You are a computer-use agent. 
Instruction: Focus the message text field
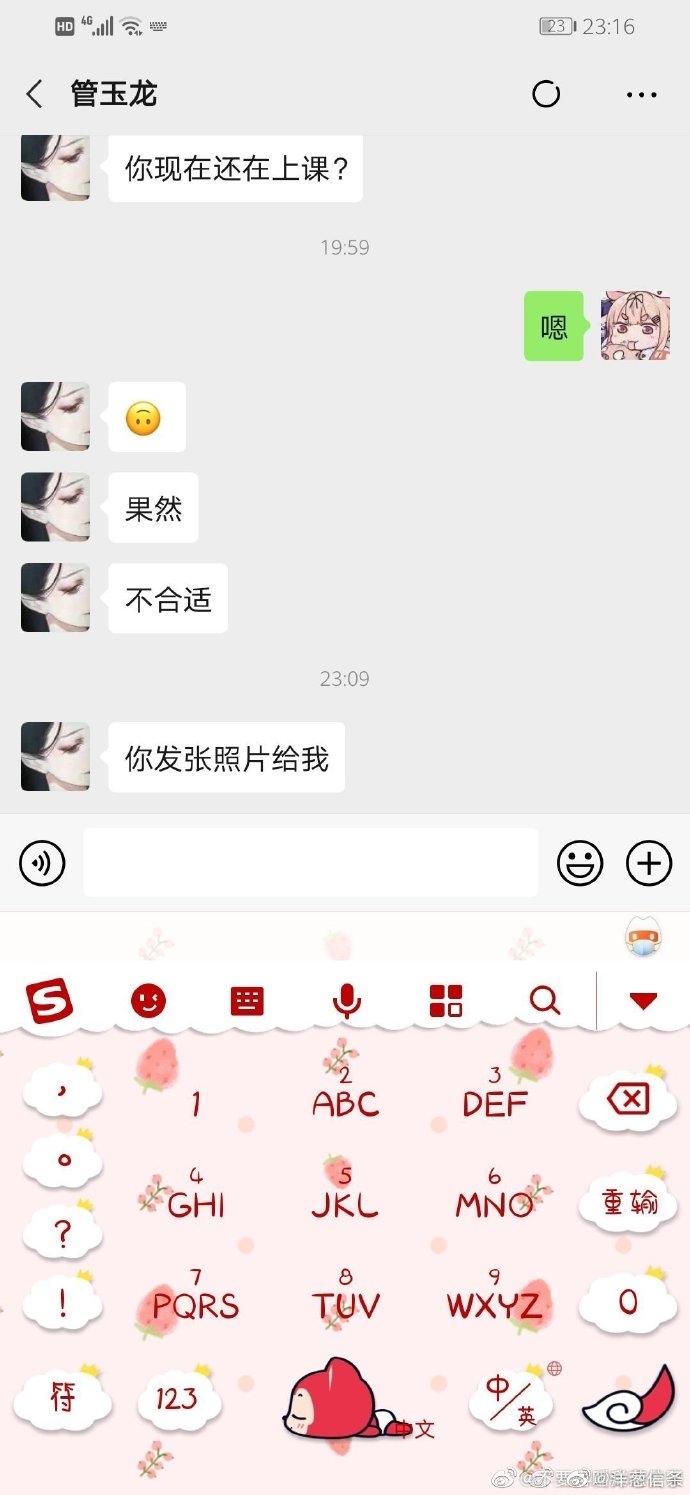(310, 863)
